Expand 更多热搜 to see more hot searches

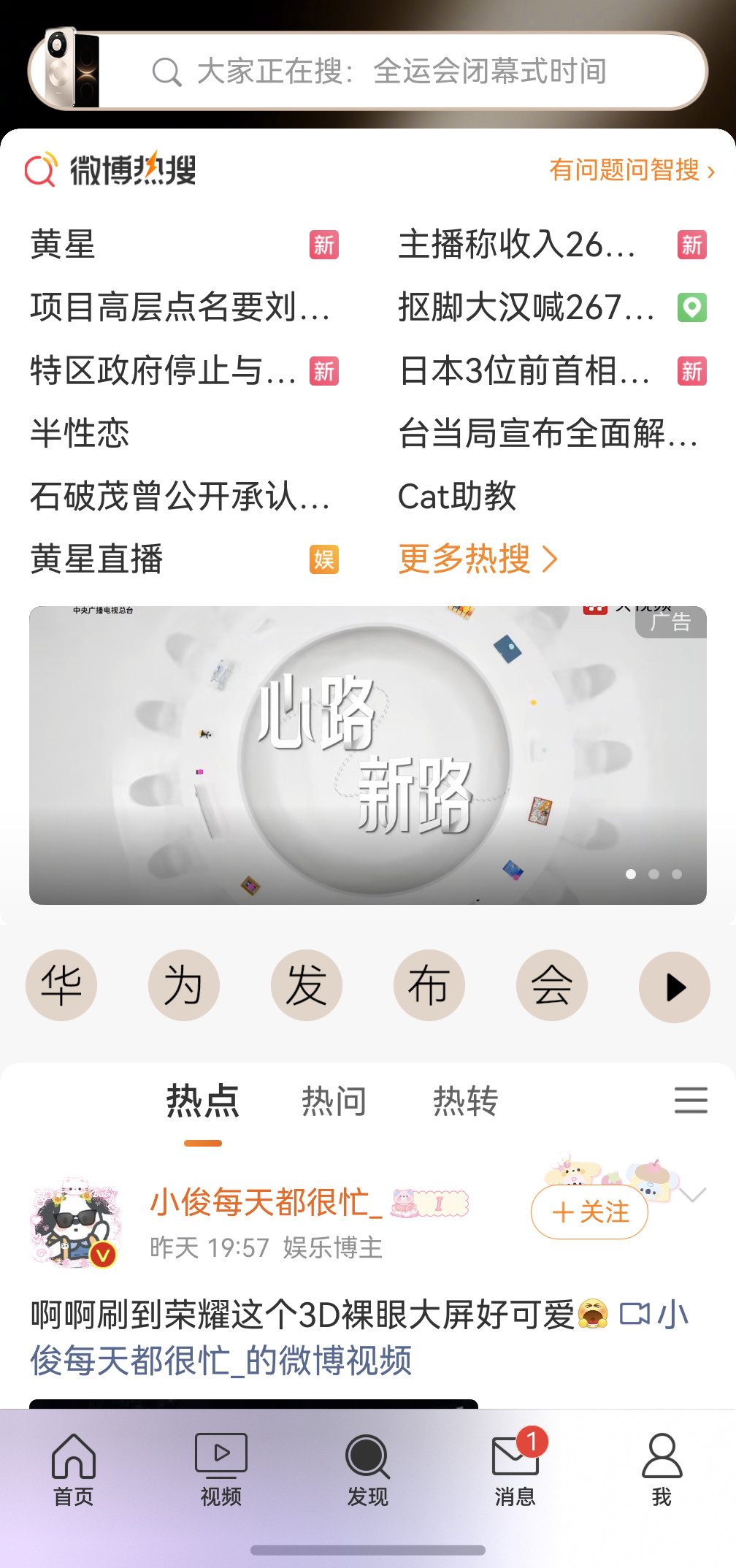[x=476, y=559]
